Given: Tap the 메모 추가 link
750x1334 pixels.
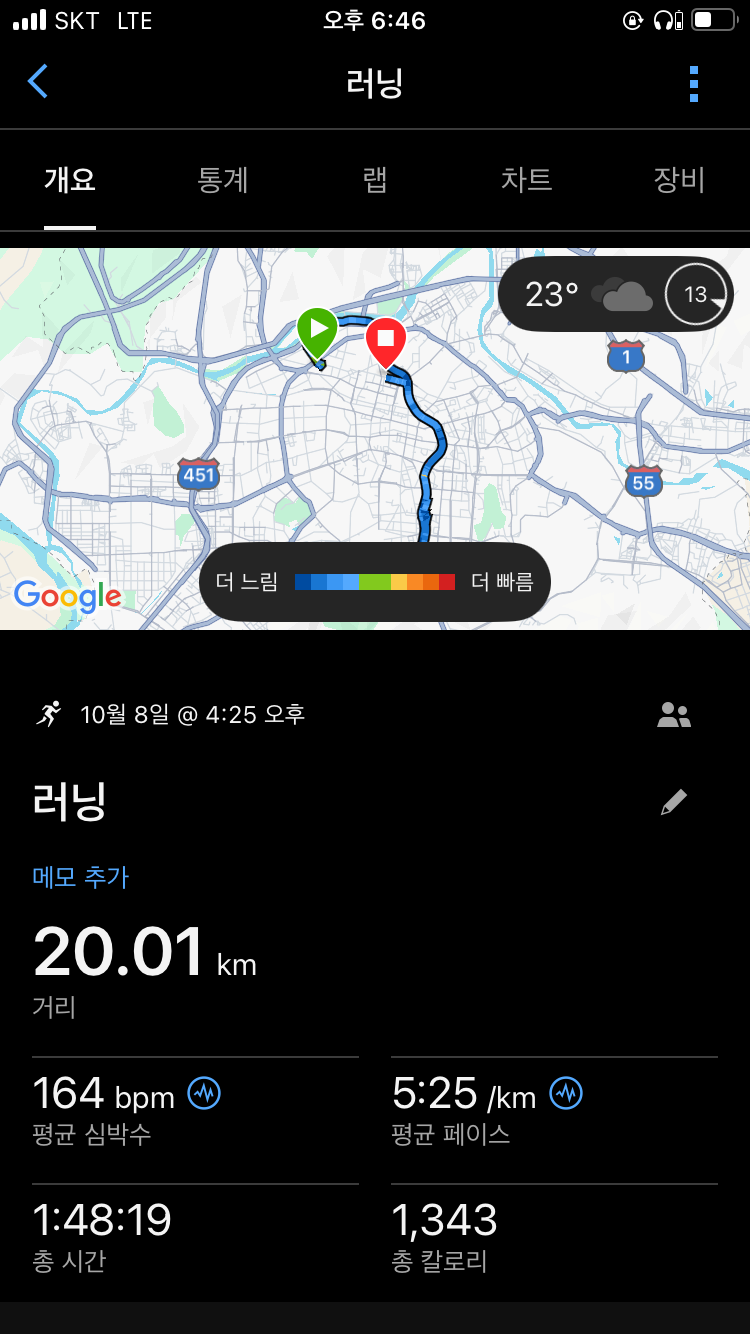Looking at the screenshot, I should (81, 877).
